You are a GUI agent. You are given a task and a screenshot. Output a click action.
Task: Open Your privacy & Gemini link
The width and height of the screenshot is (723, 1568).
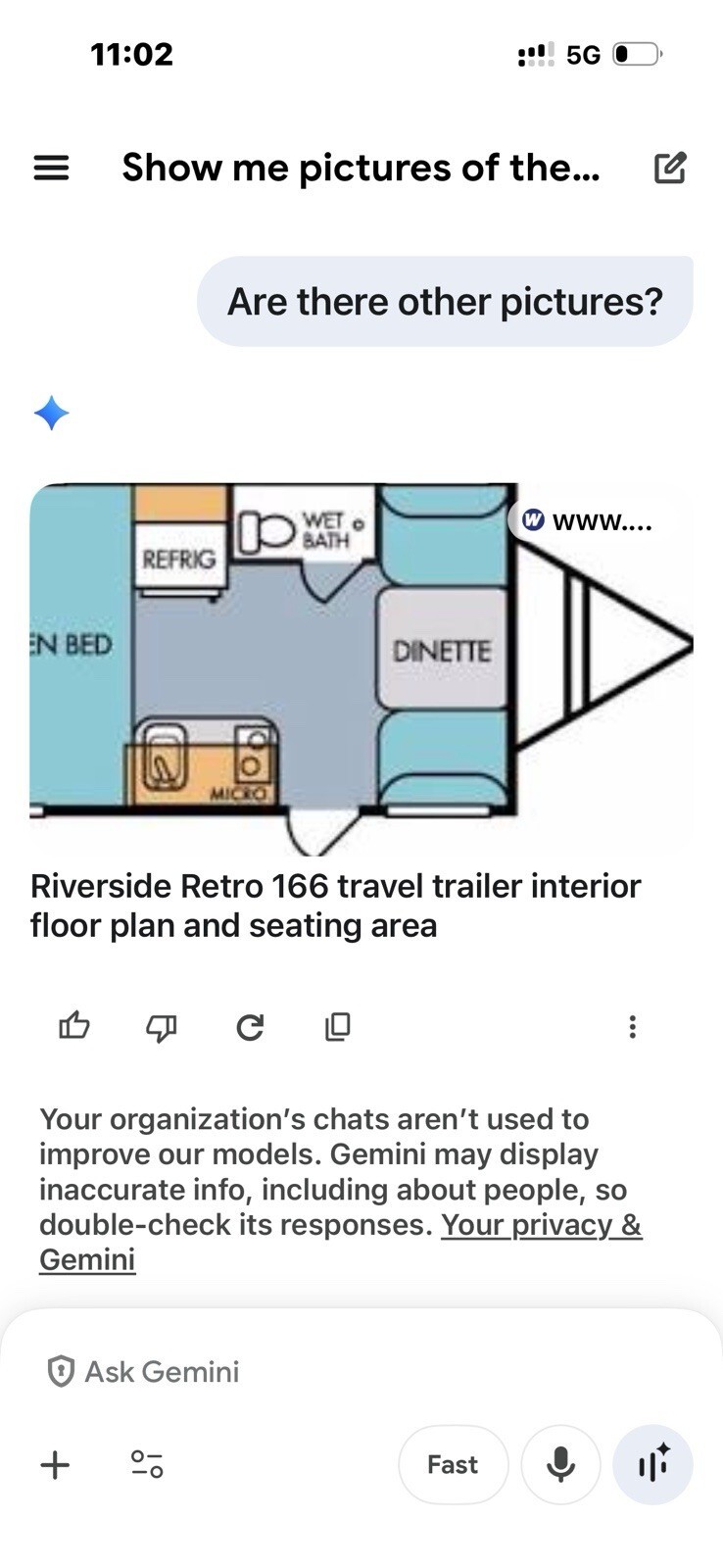(540, 1225)
